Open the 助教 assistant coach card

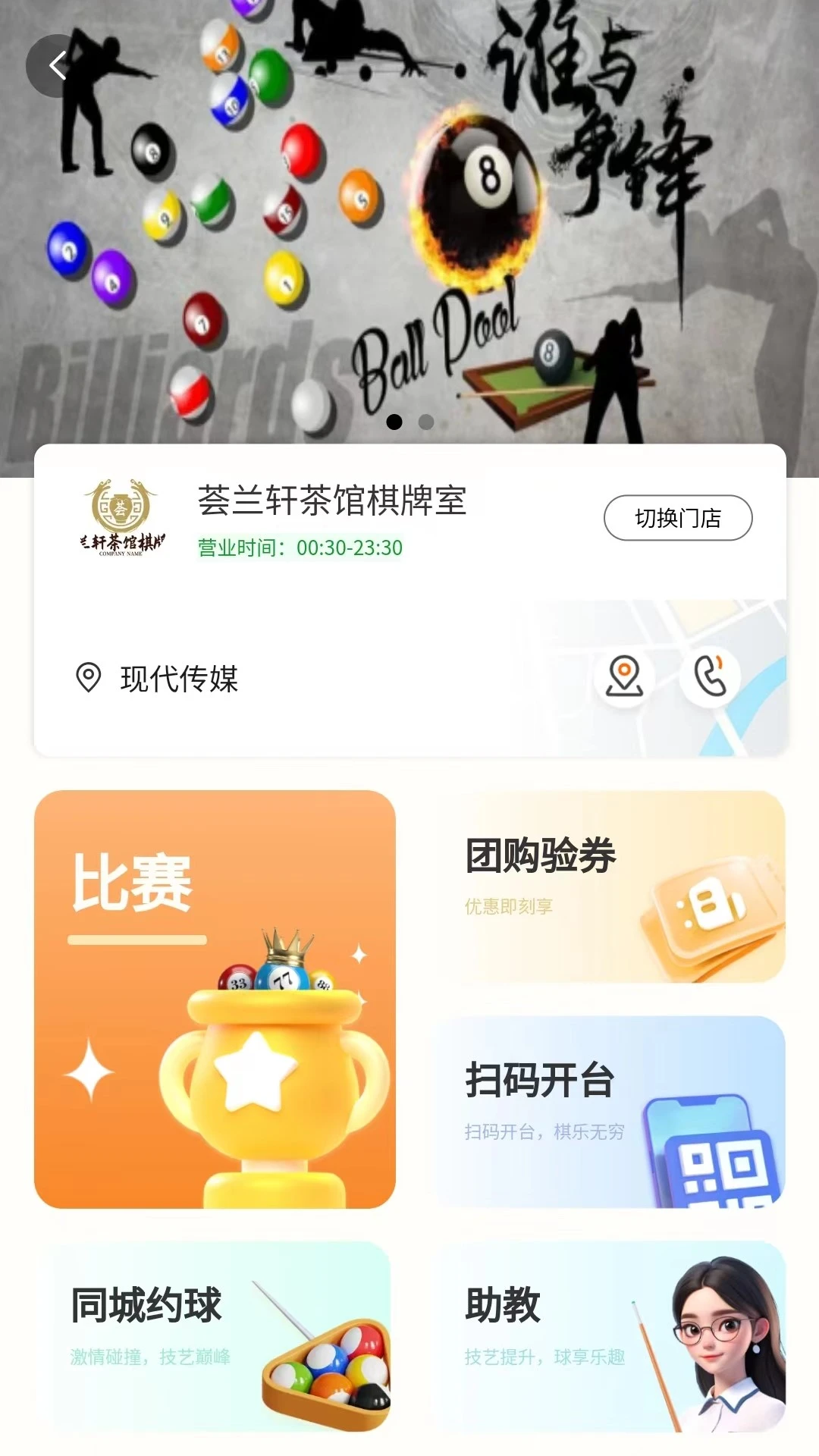pyautogui.click(x=608, y=1336)
